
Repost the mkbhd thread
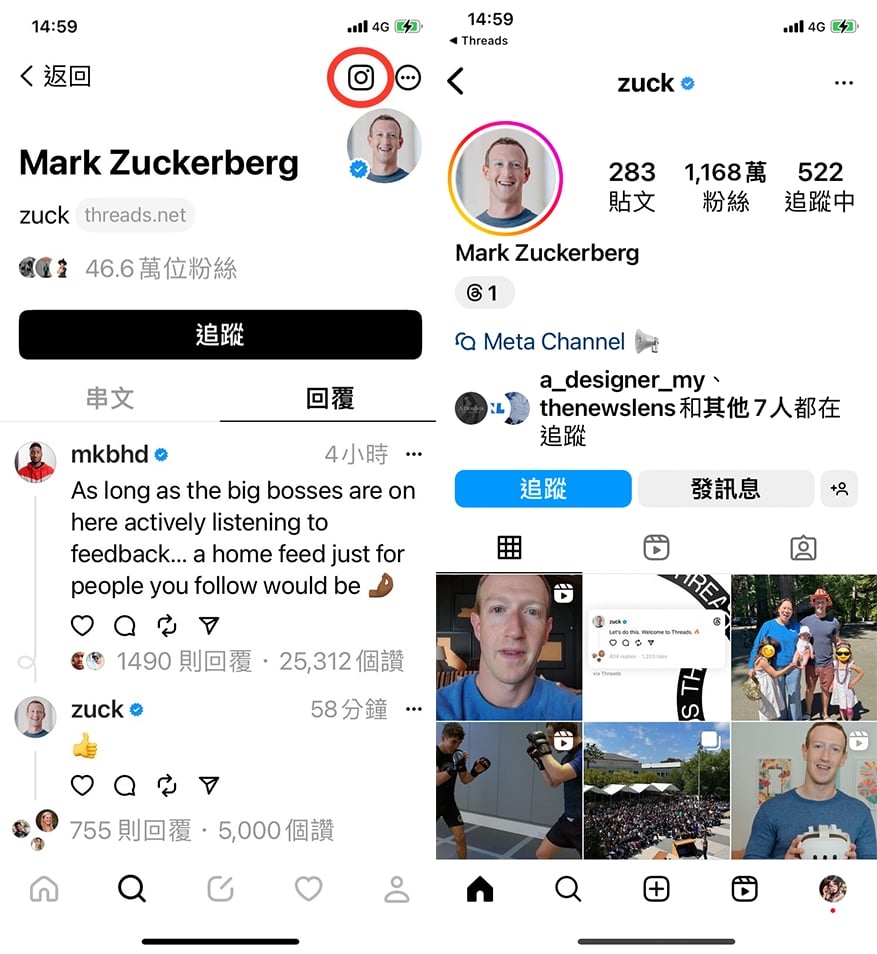coord(167,626)
